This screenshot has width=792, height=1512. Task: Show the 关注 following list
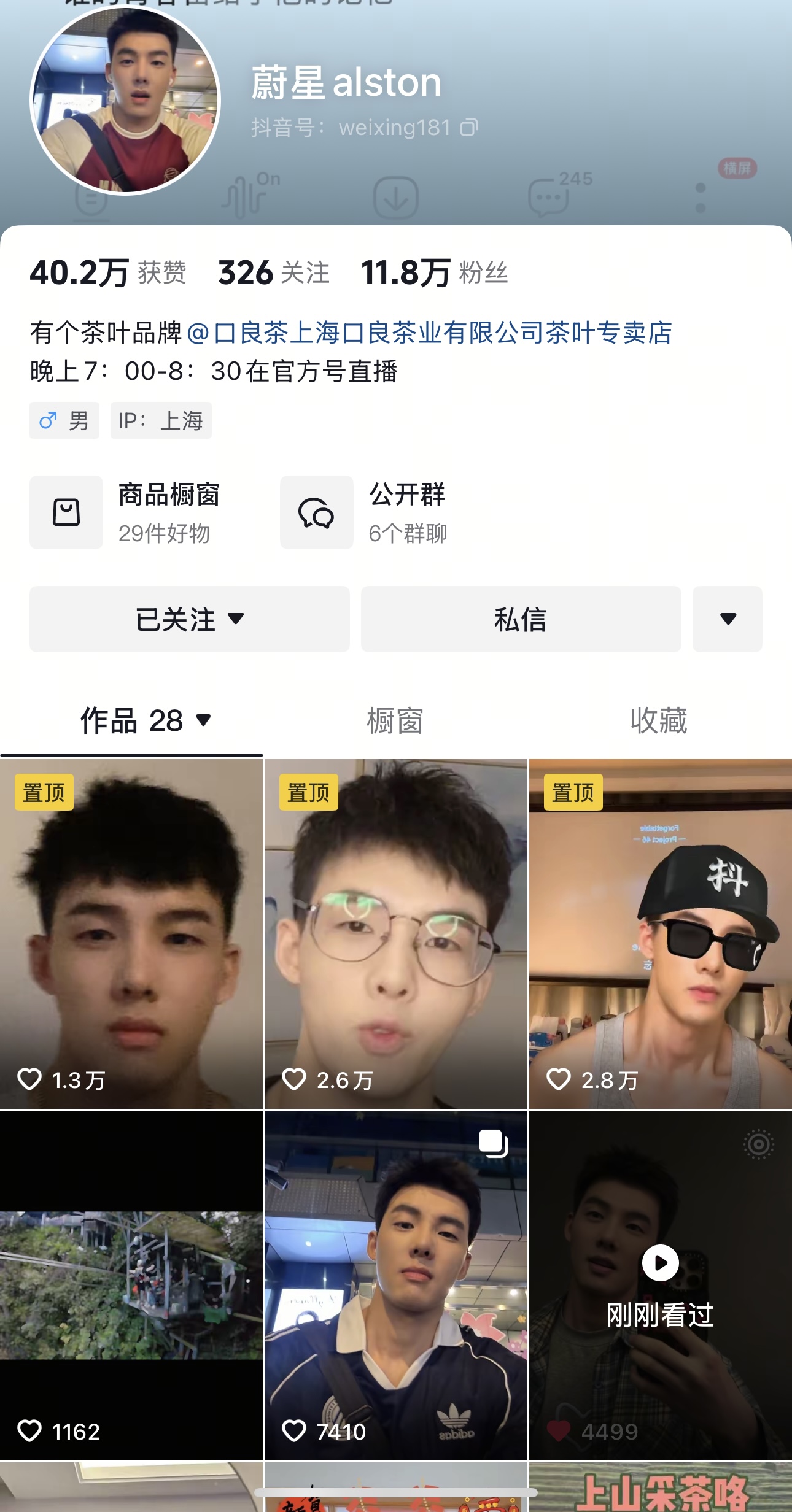tap(274, 273)
